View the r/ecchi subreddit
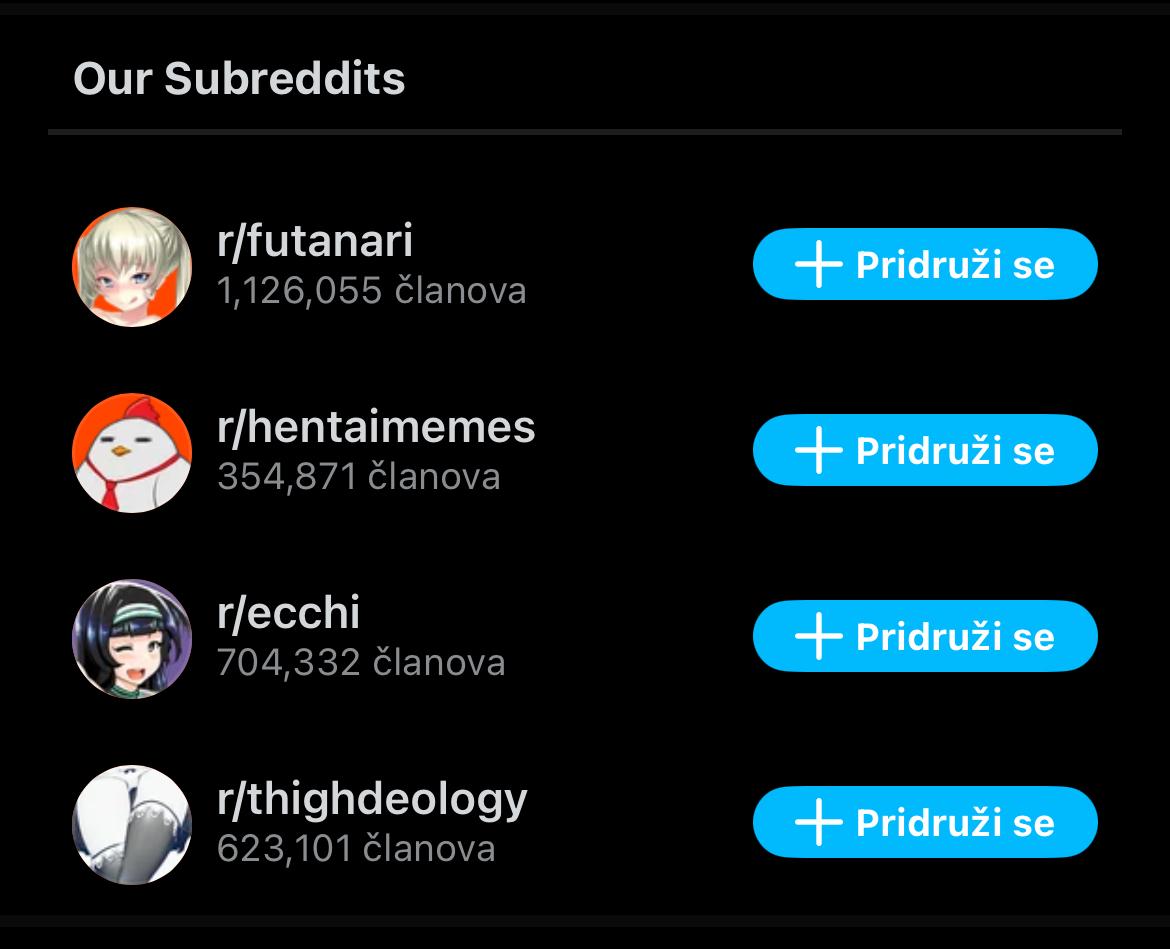The image size is (1170, 949). [x=288, y=615]
